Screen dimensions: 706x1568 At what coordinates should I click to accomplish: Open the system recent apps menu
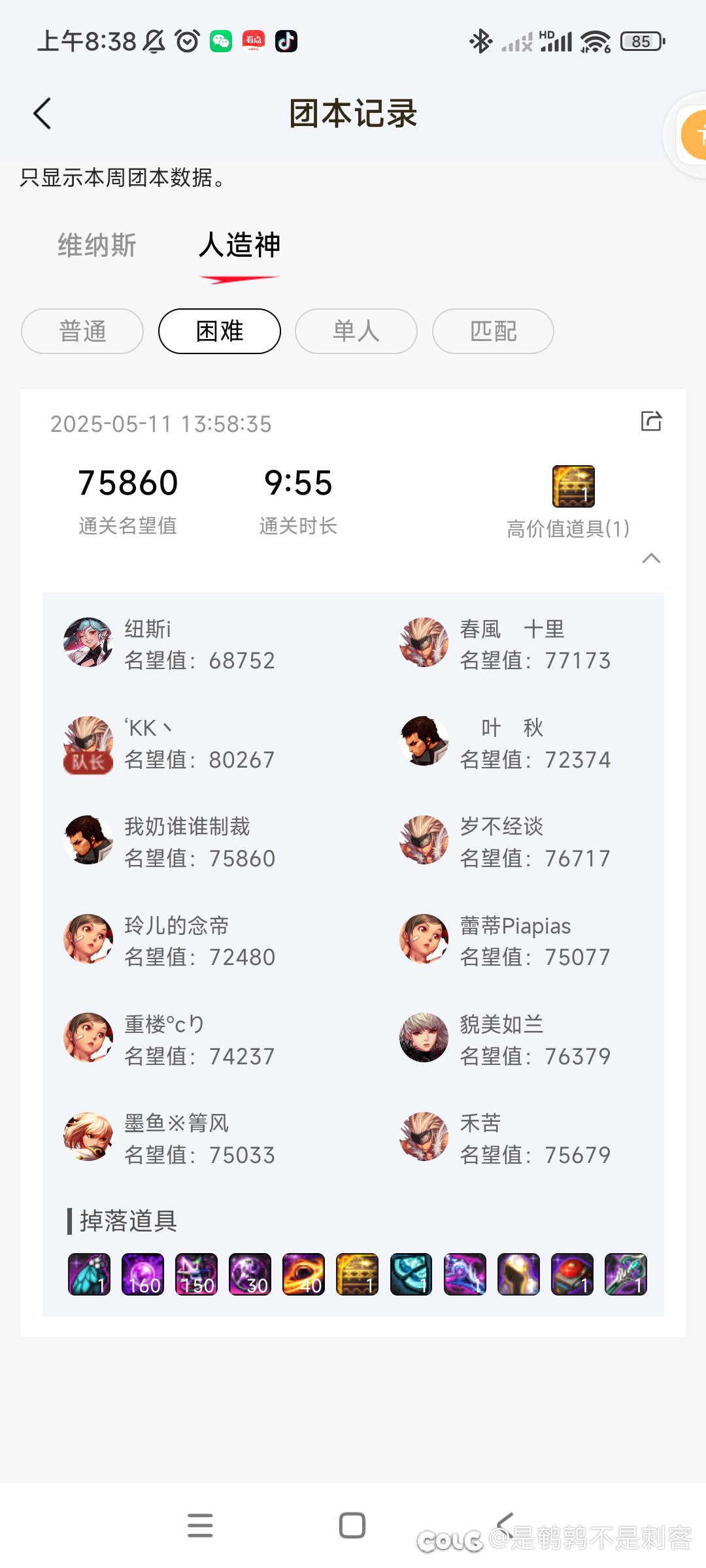[x=200, y=1526]
